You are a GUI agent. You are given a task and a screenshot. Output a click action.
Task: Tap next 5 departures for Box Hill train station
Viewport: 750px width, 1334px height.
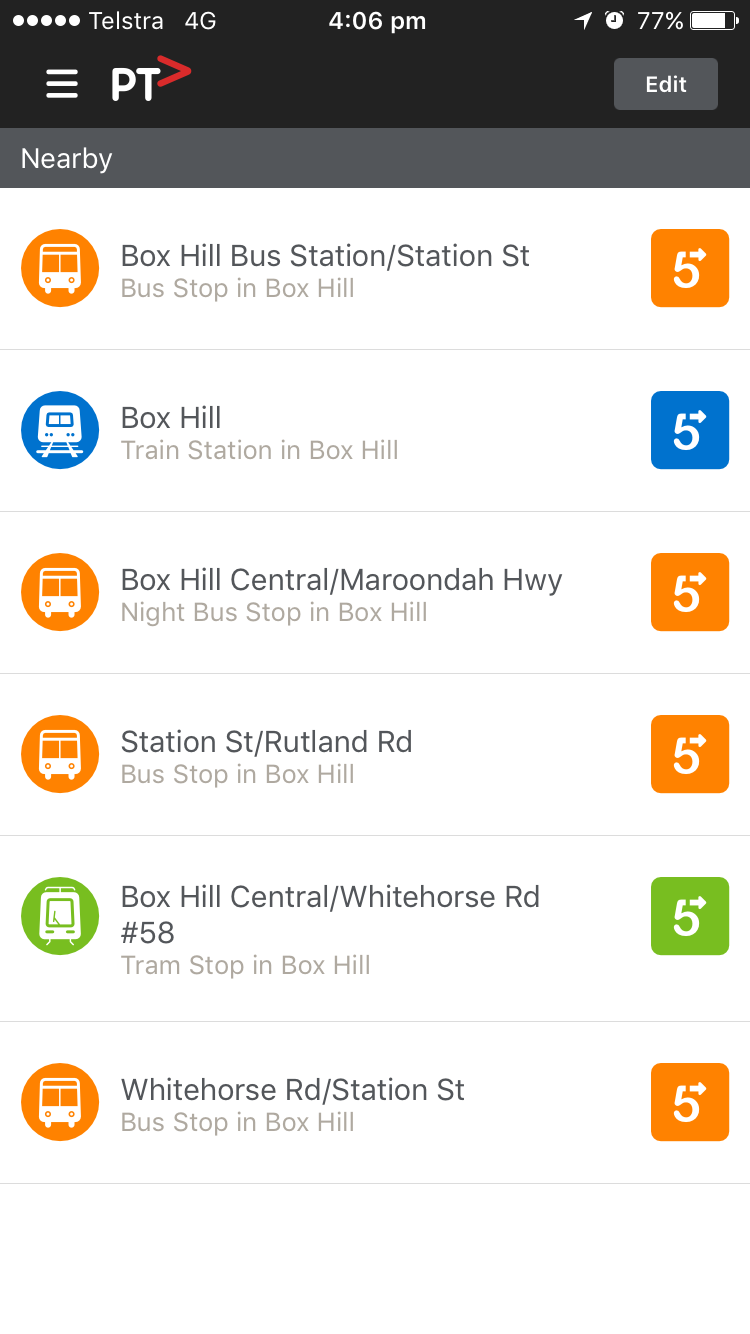coord(689,430)
